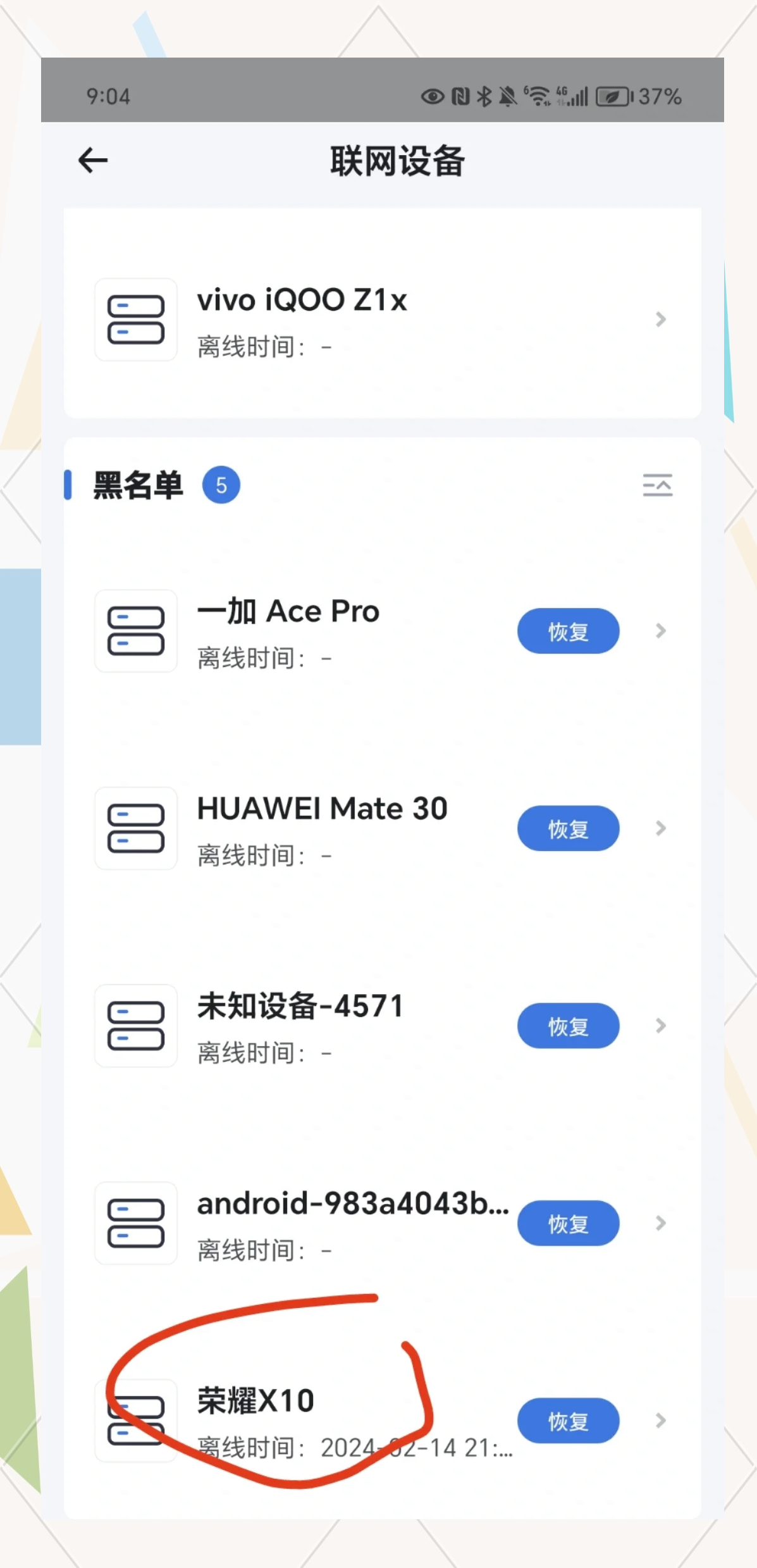Click the HUAWEI Mate 30 device icon
The image size is (757, 1568).
coord(135,828)
